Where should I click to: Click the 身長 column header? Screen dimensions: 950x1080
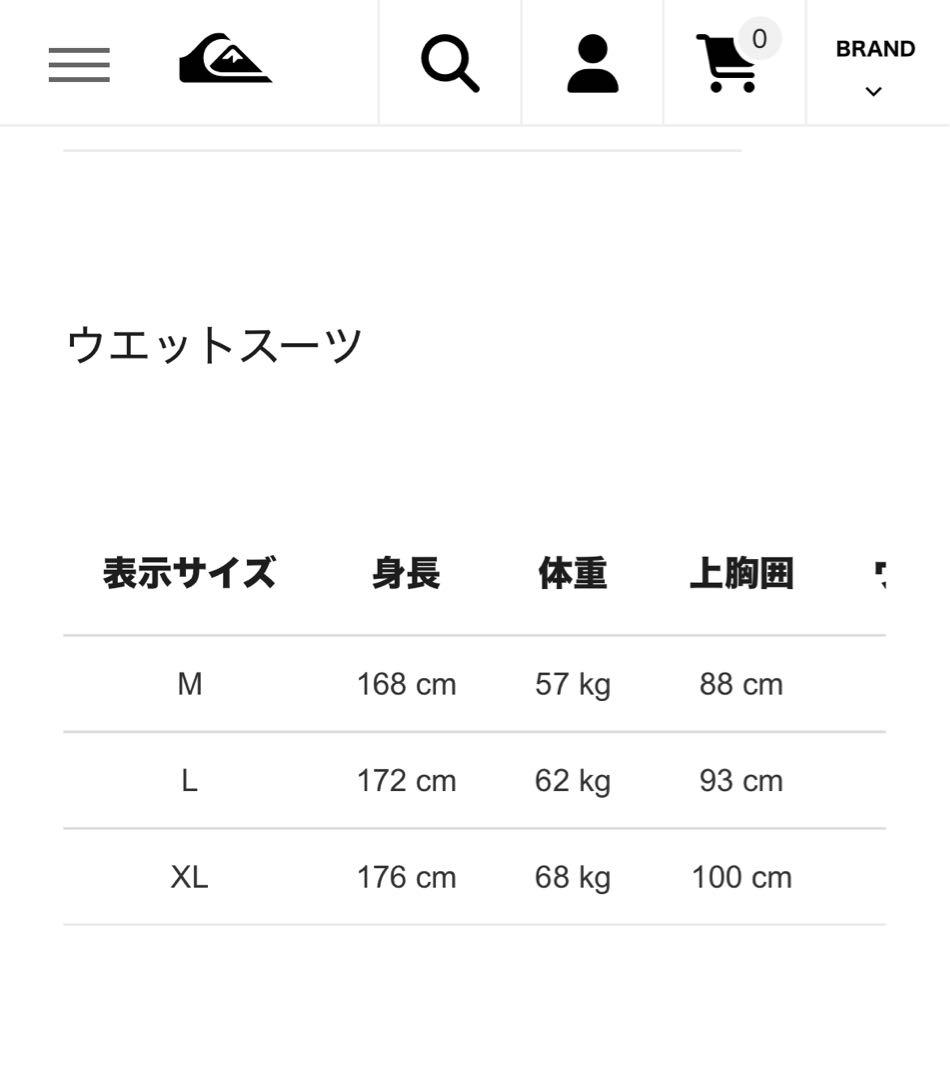[406, 572]
